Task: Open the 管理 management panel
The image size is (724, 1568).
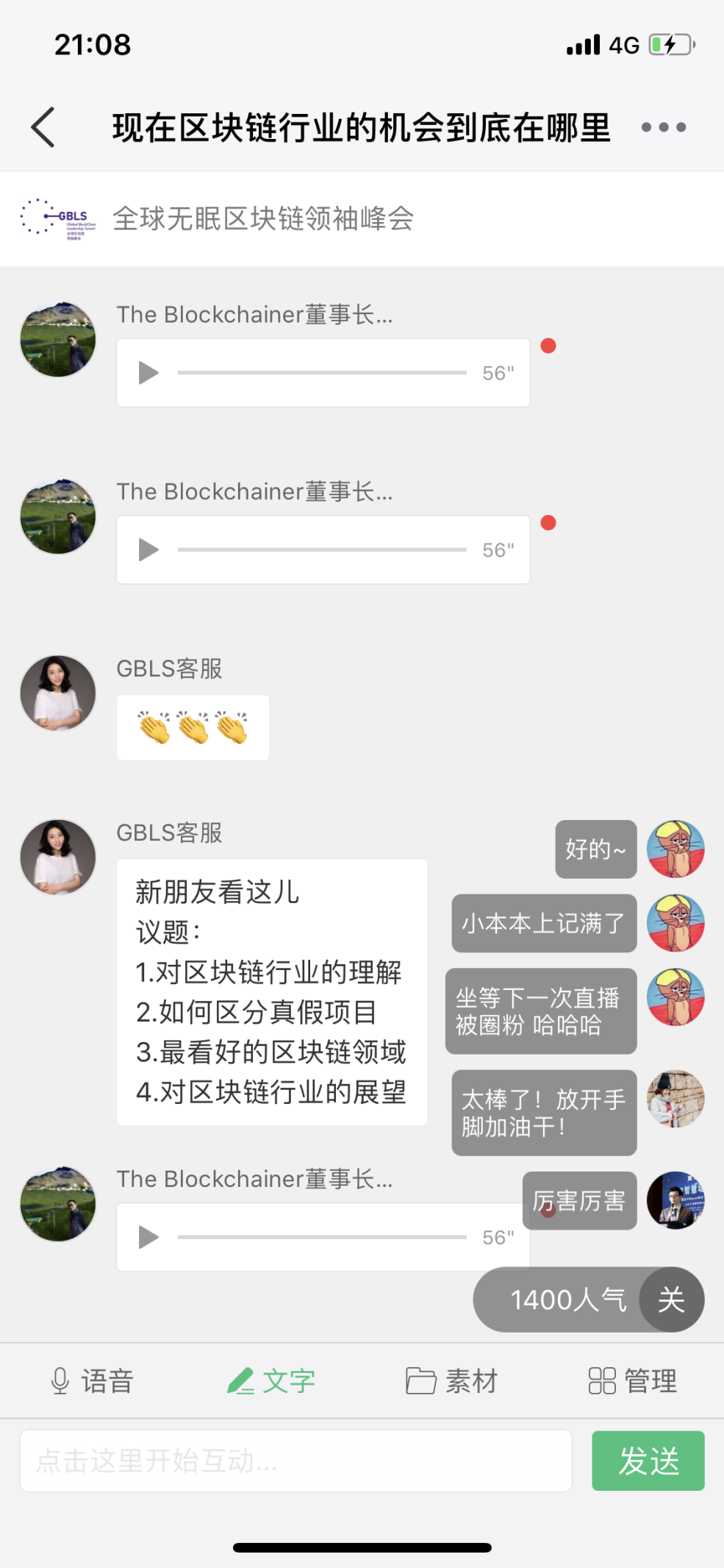Action: click(x=634, y=1380)
